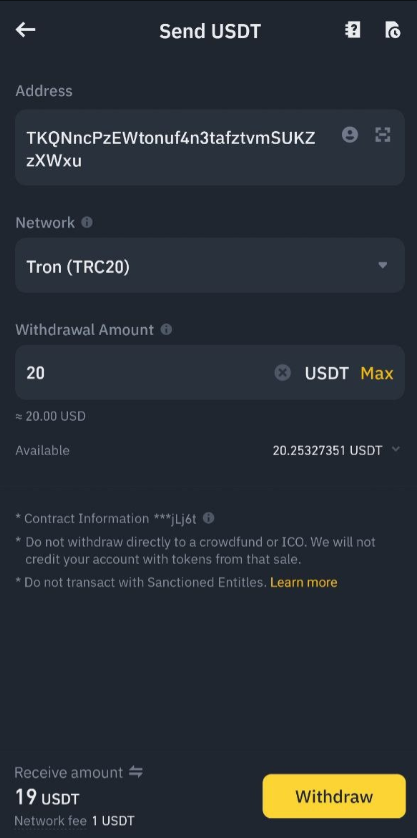Viewport: 417px width, 838px height.
Task: Open the saved address book icon
Action: click(x=350, y=135)
